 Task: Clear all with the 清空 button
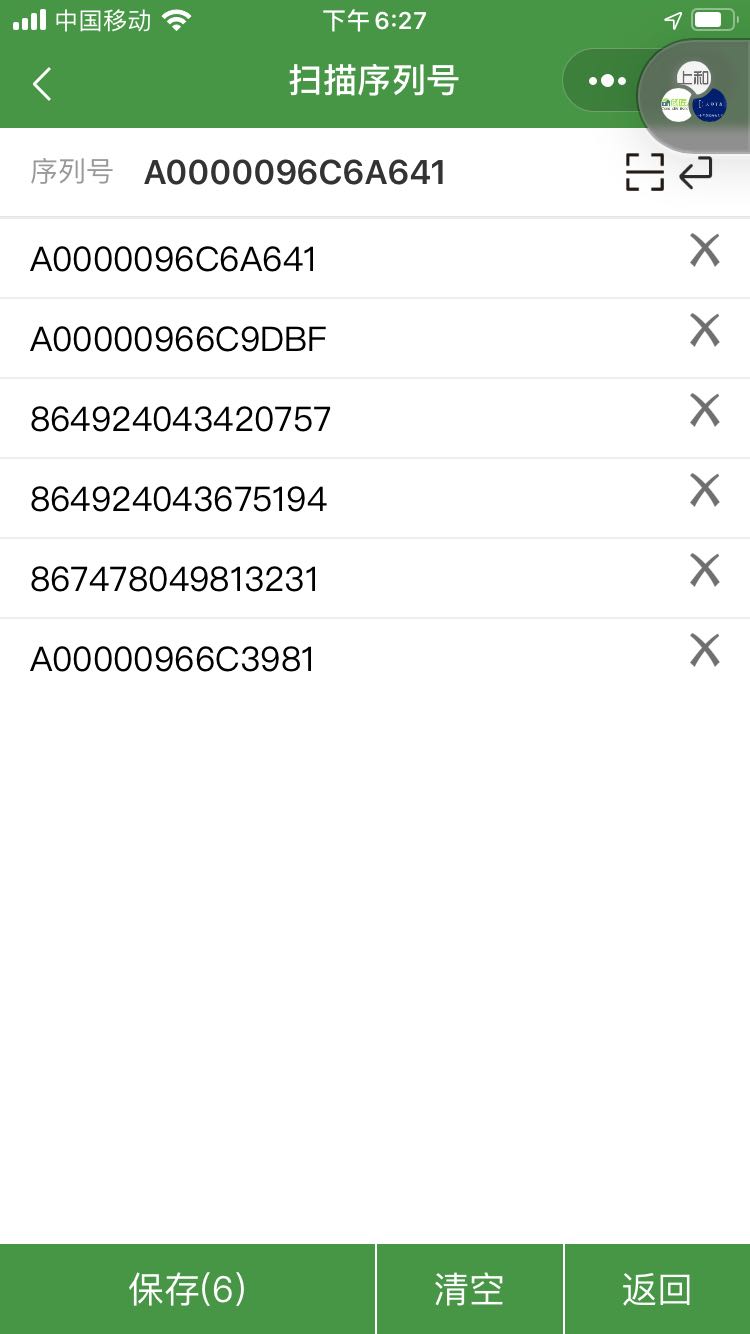pos(470,1289)
